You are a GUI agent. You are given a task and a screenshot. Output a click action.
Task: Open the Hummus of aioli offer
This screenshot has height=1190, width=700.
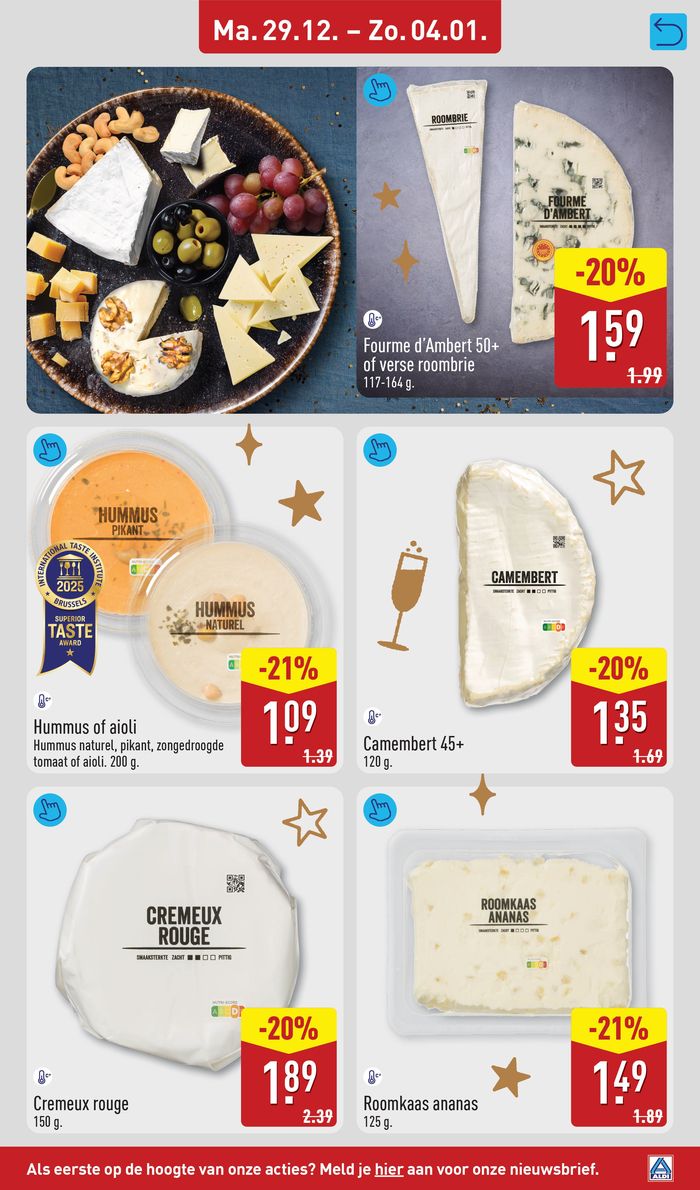click(184, 600)
